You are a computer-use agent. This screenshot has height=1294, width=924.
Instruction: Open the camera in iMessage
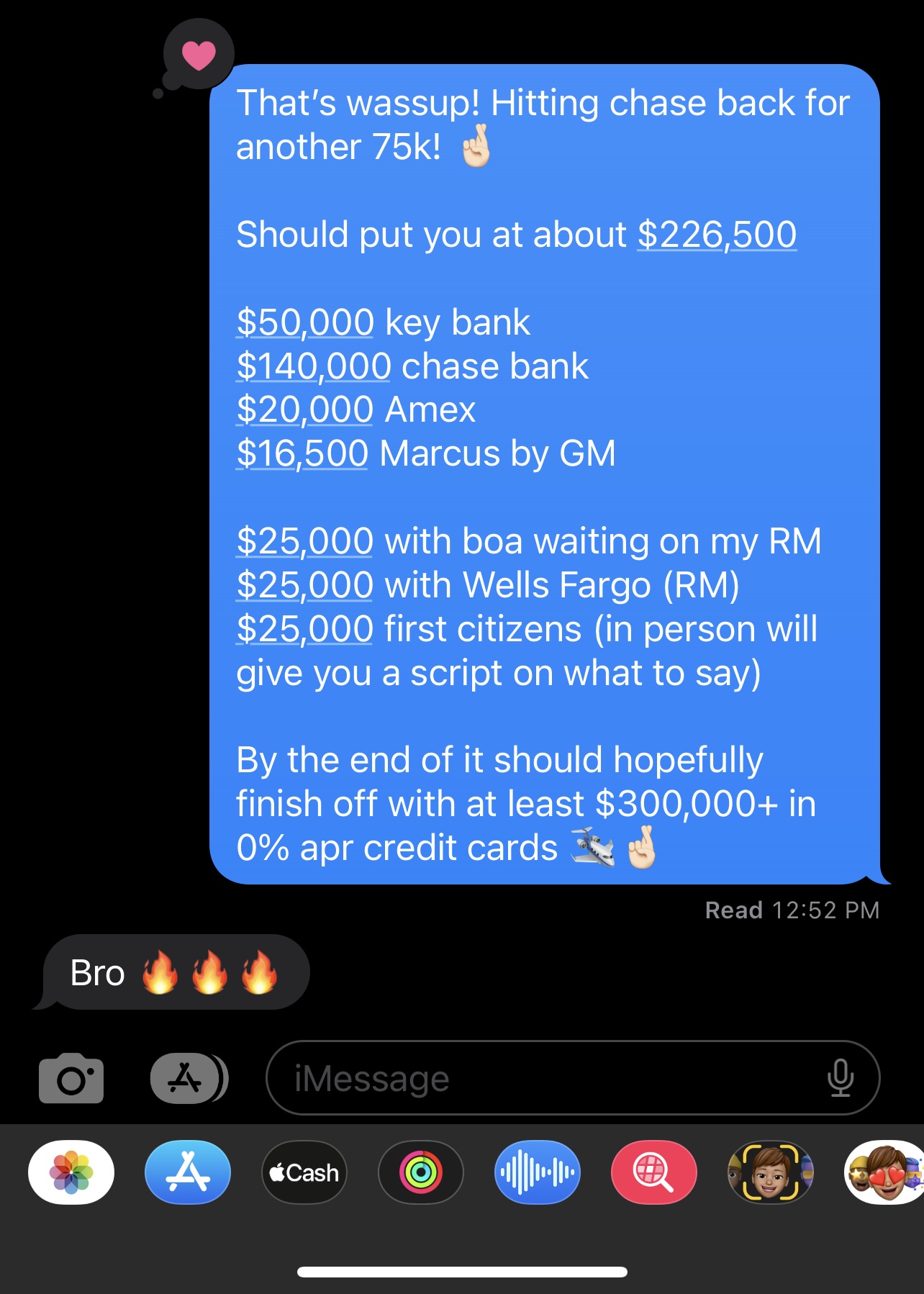point(71,1078)
